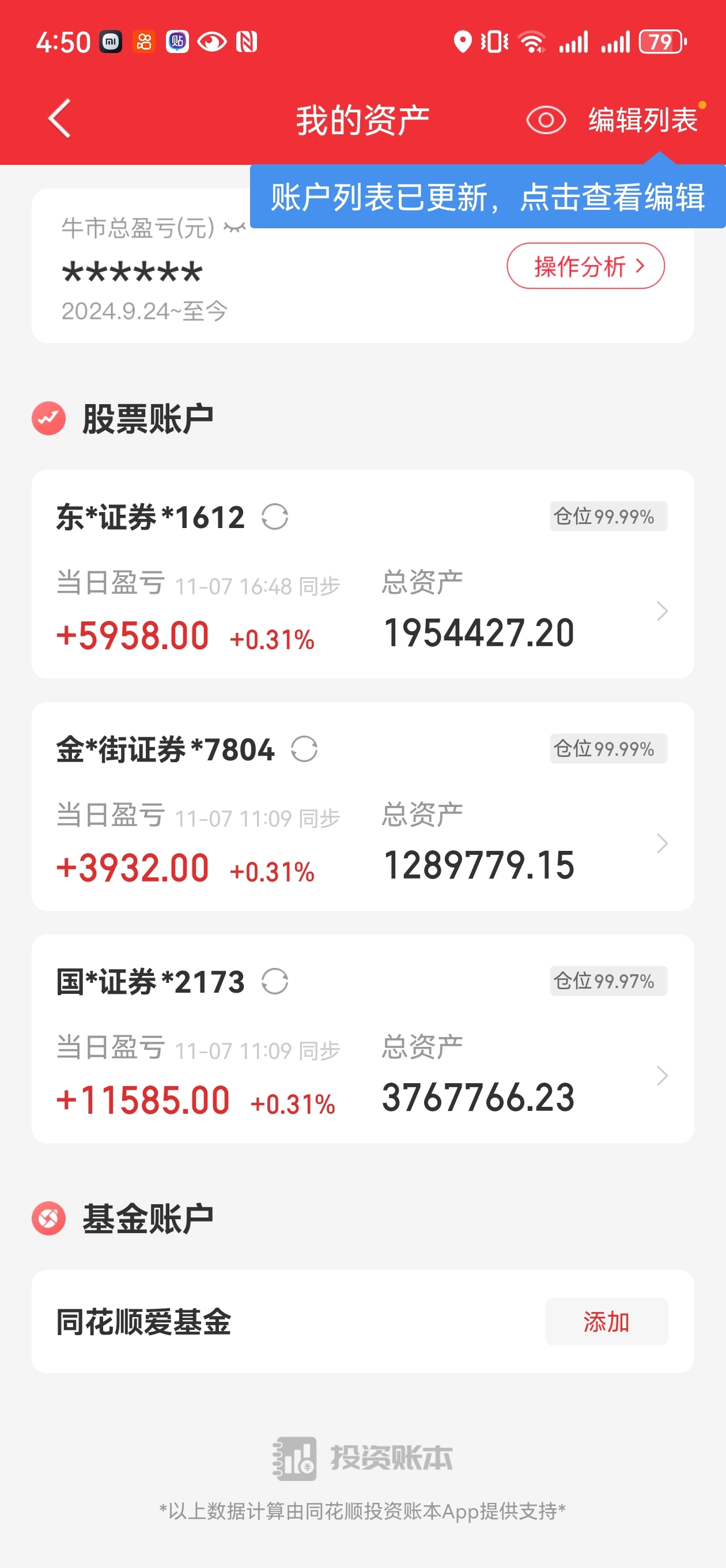Add the 同花顺爱基金 fund account
Viewport: 726px width, 1568px height.
[x=606, y=1321]
